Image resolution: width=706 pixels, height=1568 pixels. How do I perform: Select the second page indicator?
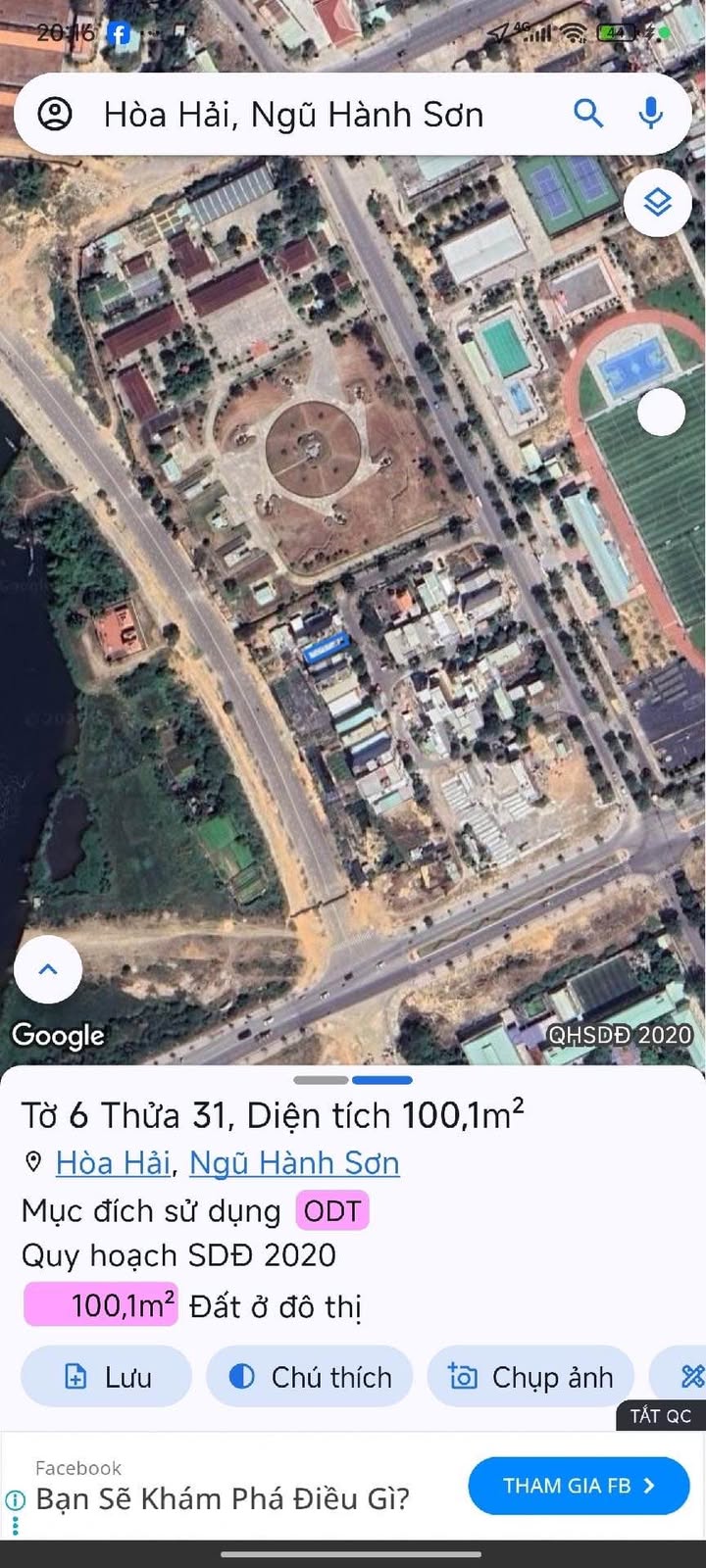[x=381, y=1080]
